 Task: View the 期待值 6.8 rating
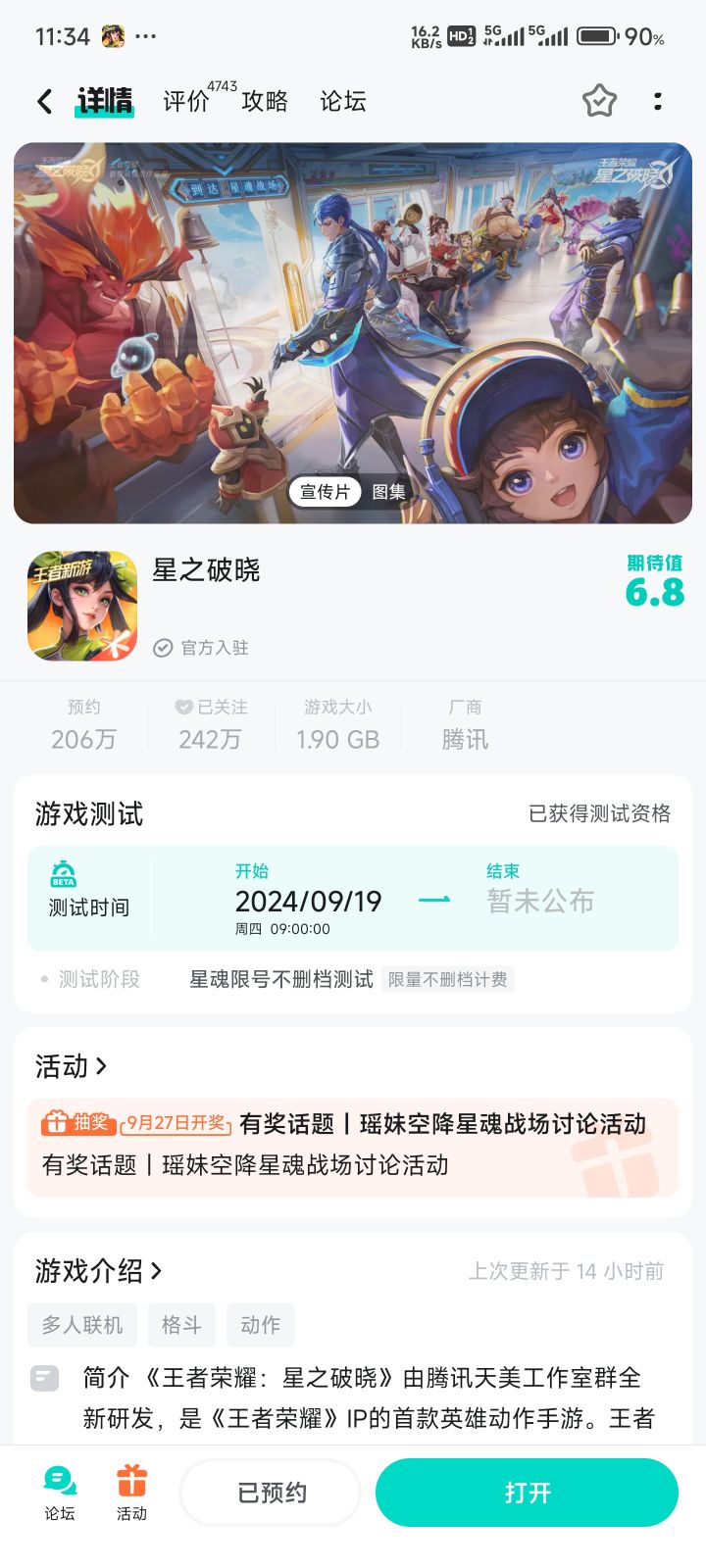coord(654,581)
